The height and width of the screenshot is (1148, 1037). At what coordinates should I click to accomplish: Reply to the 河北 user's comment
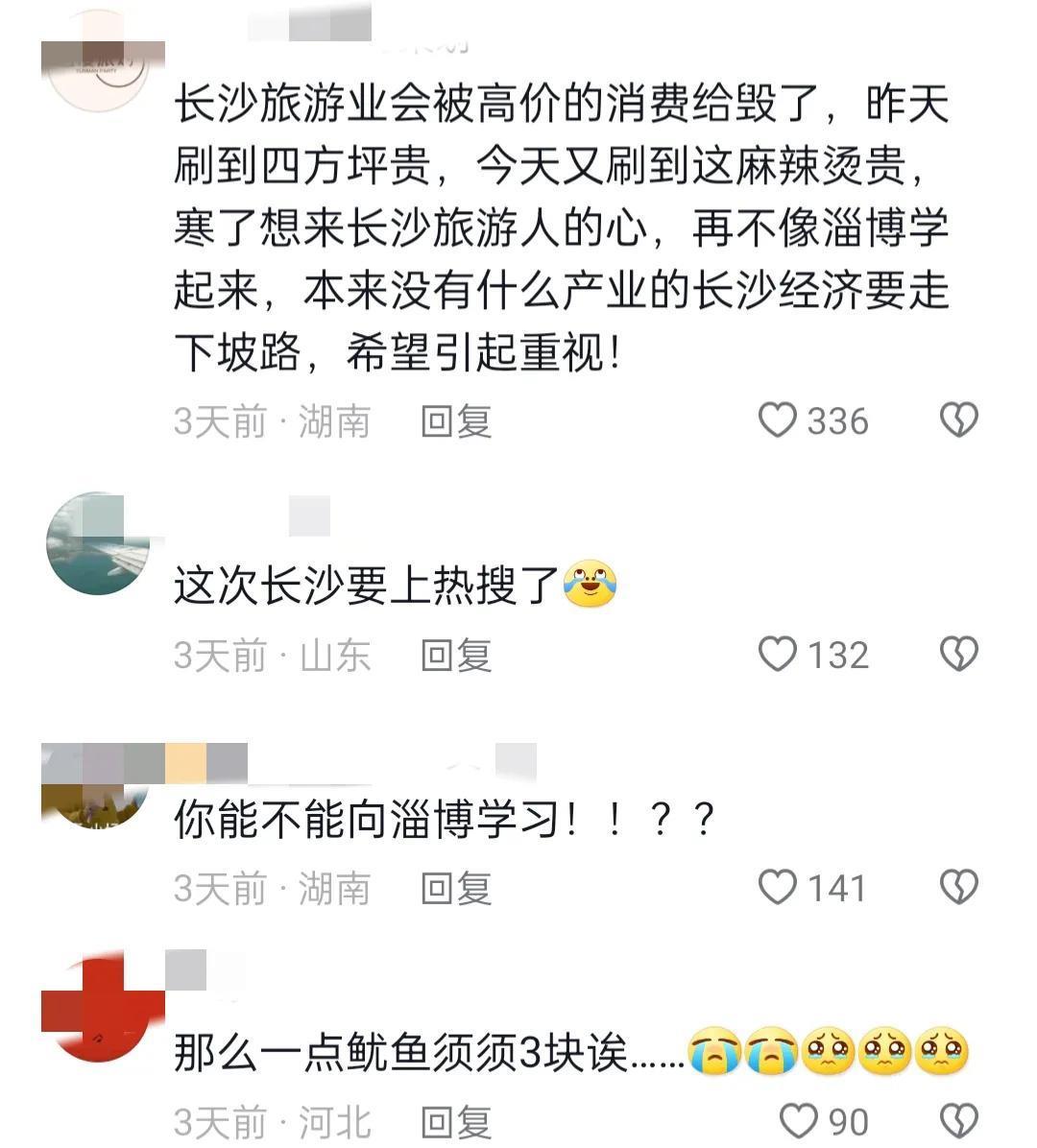(x=456, y=1122)
